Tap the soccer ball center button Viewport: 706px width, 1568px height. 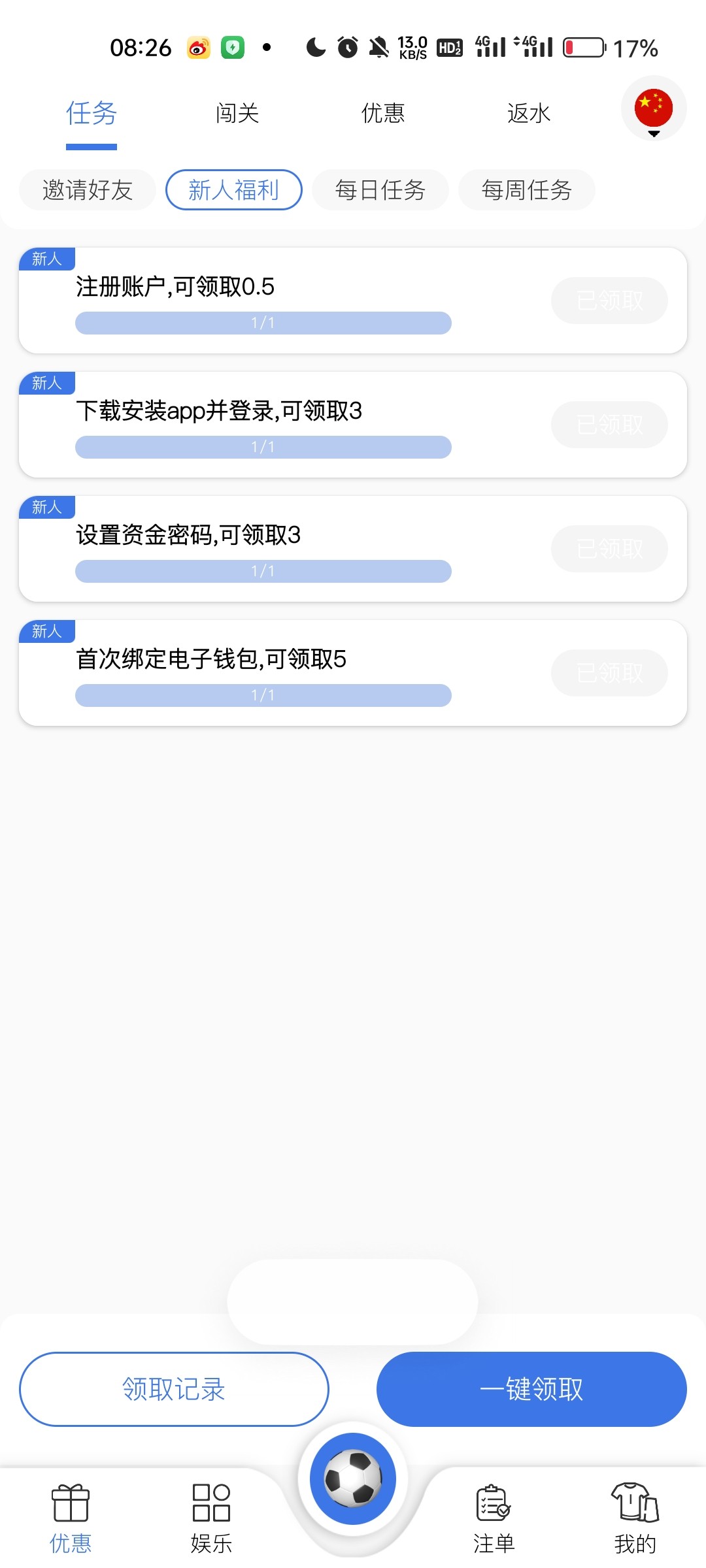point(353,1478)
